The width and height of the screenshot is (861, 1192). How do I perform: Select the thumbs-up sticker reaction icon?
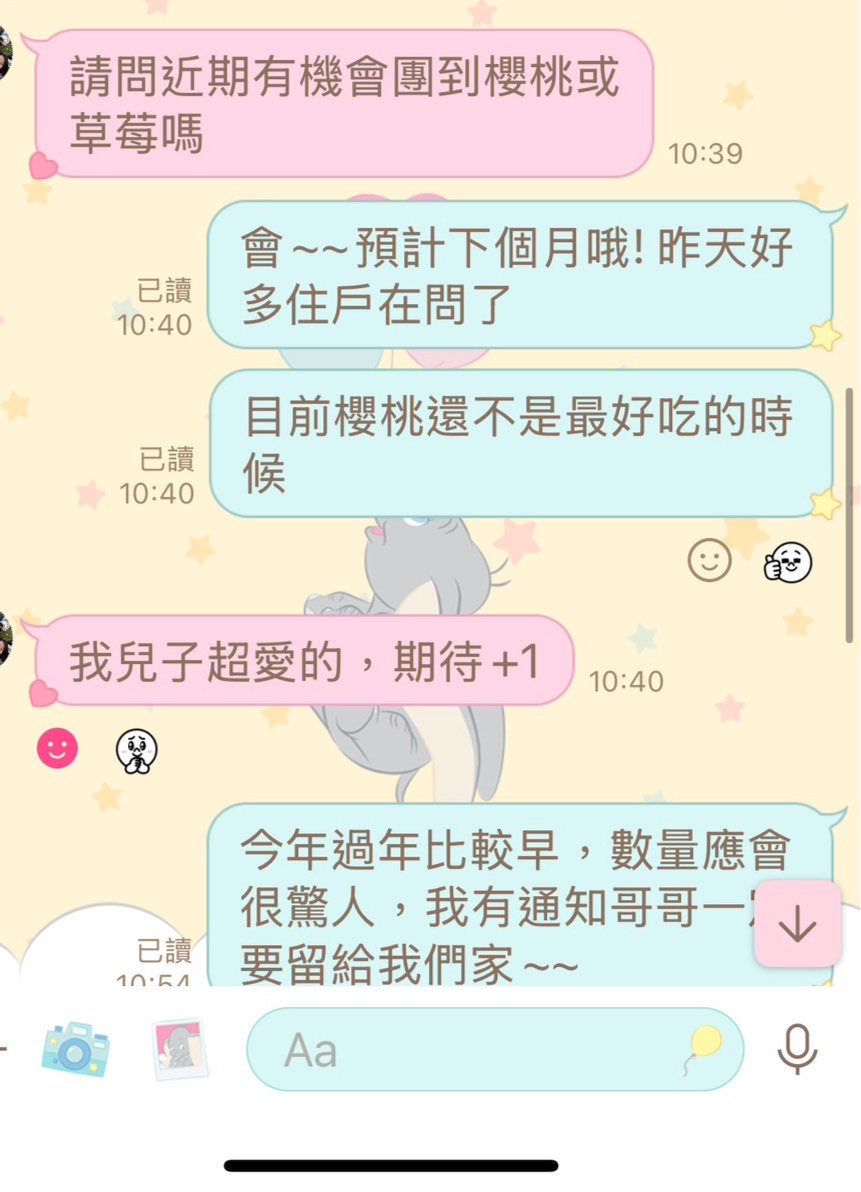[786, 562]
